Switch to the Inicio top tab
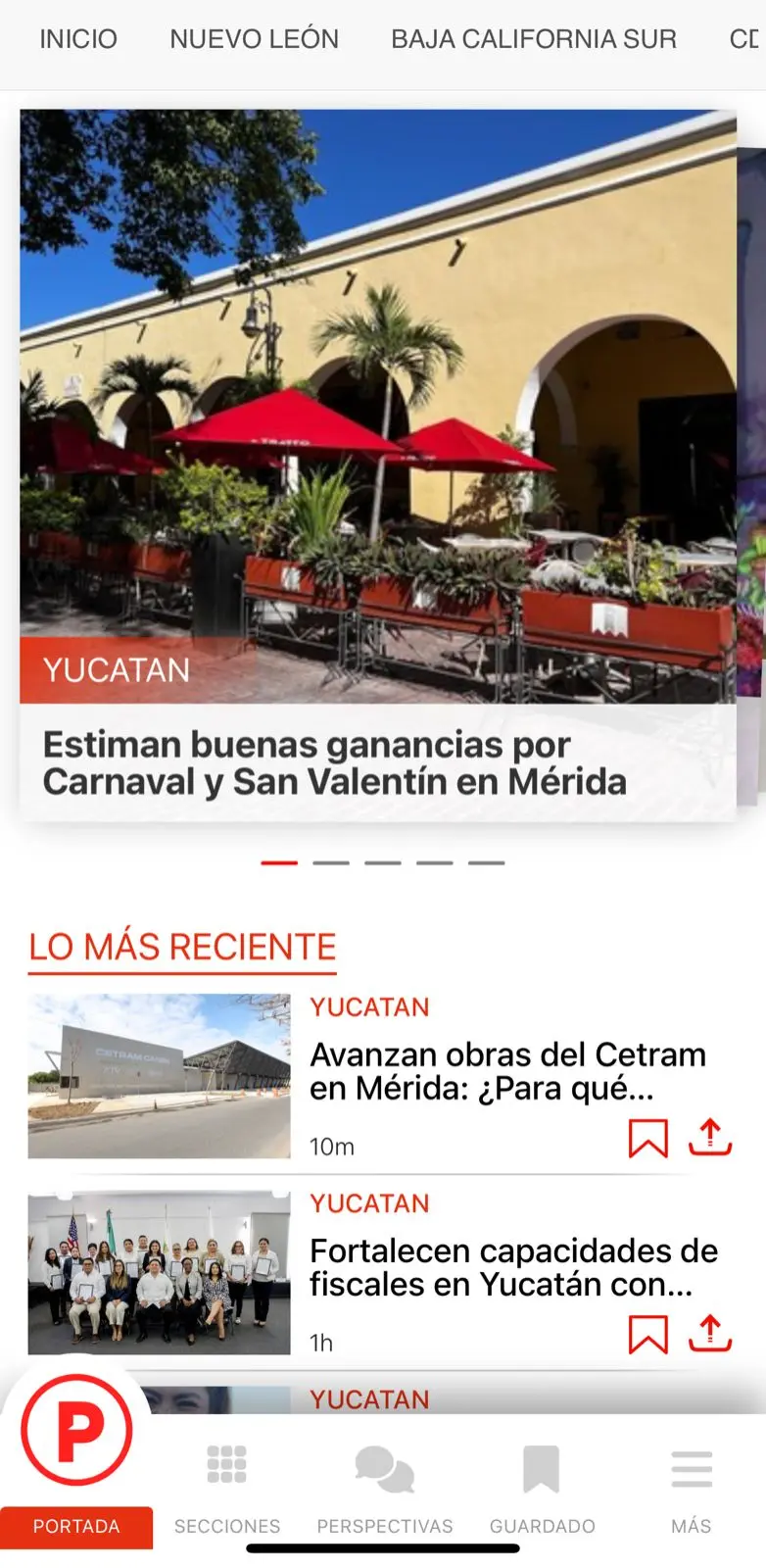The width and height of the screenshot is (766, 1568). click(78, 39)
